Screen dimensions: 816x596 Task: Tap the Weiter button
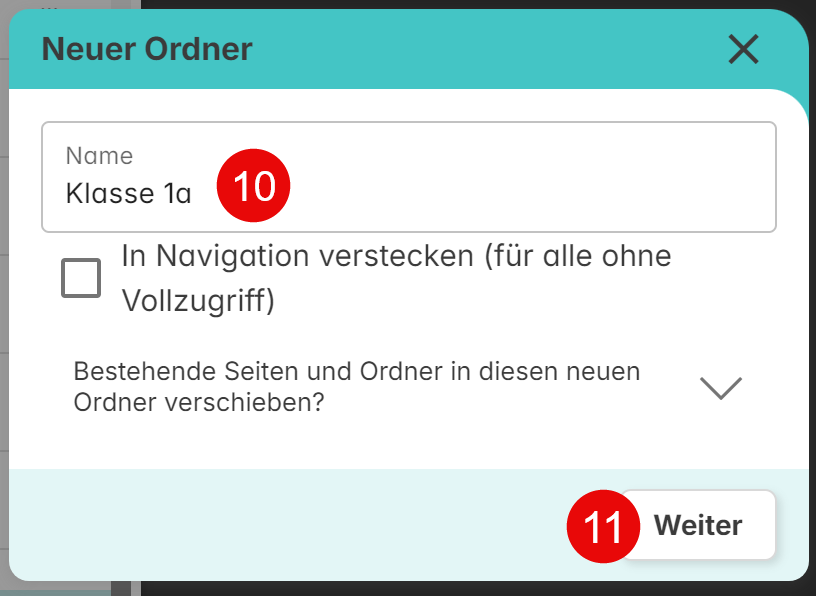(x=698, y=525)
